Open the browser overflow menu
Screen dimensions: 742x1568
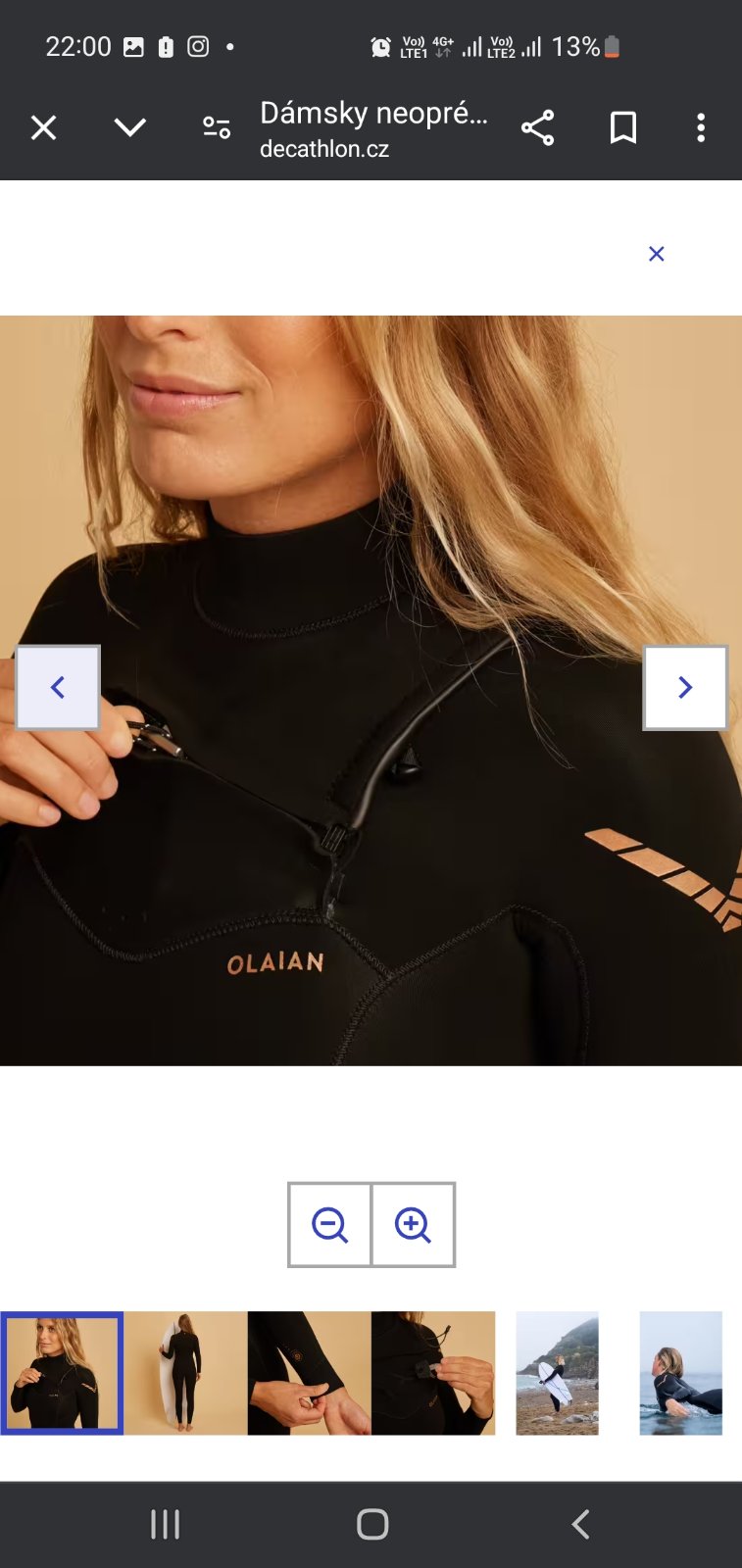[700, 128]
